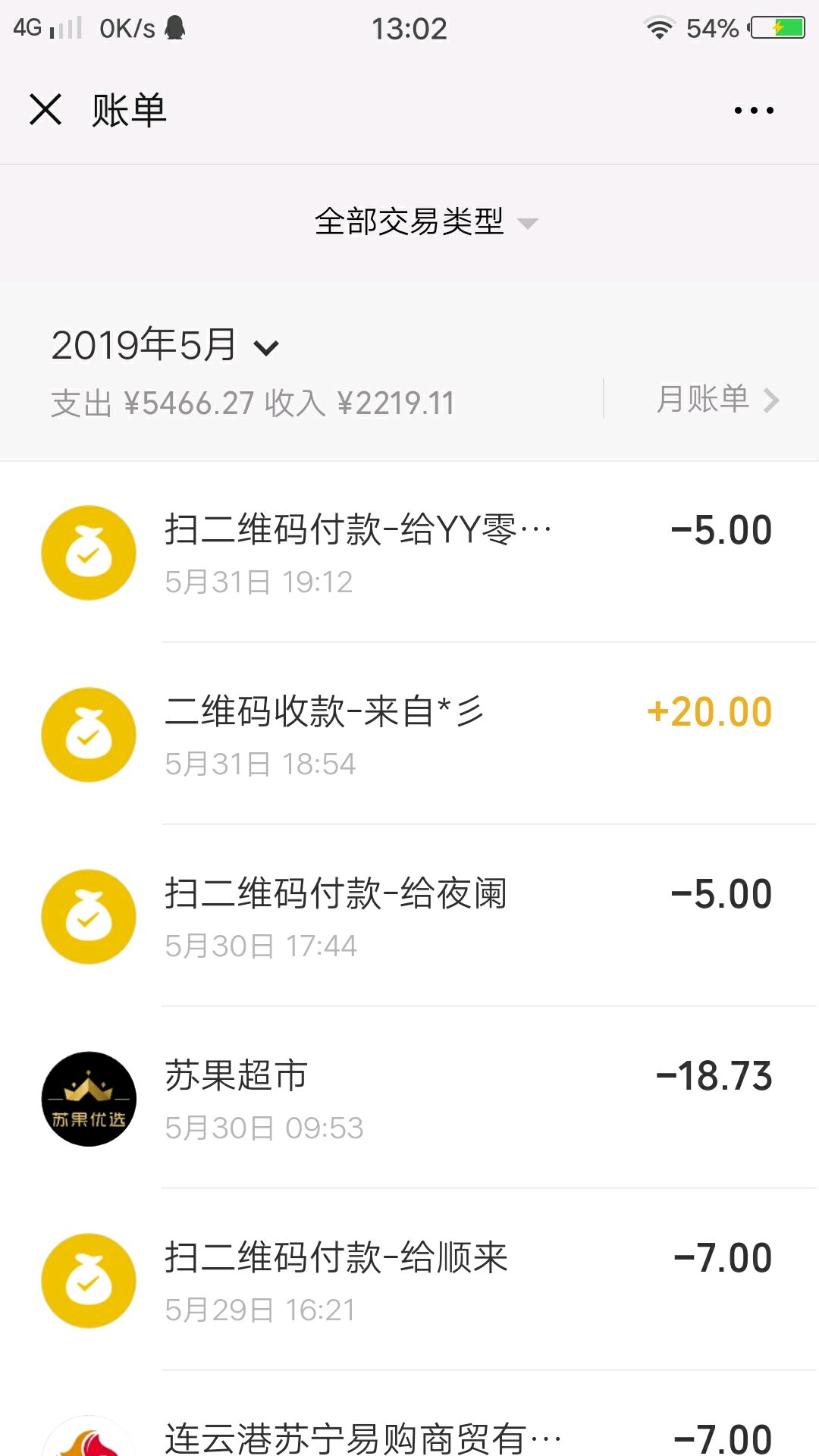Expand the 全部交易类型 filter dropdown
The height and width of the screenshot is (1456, 819).
425,222
